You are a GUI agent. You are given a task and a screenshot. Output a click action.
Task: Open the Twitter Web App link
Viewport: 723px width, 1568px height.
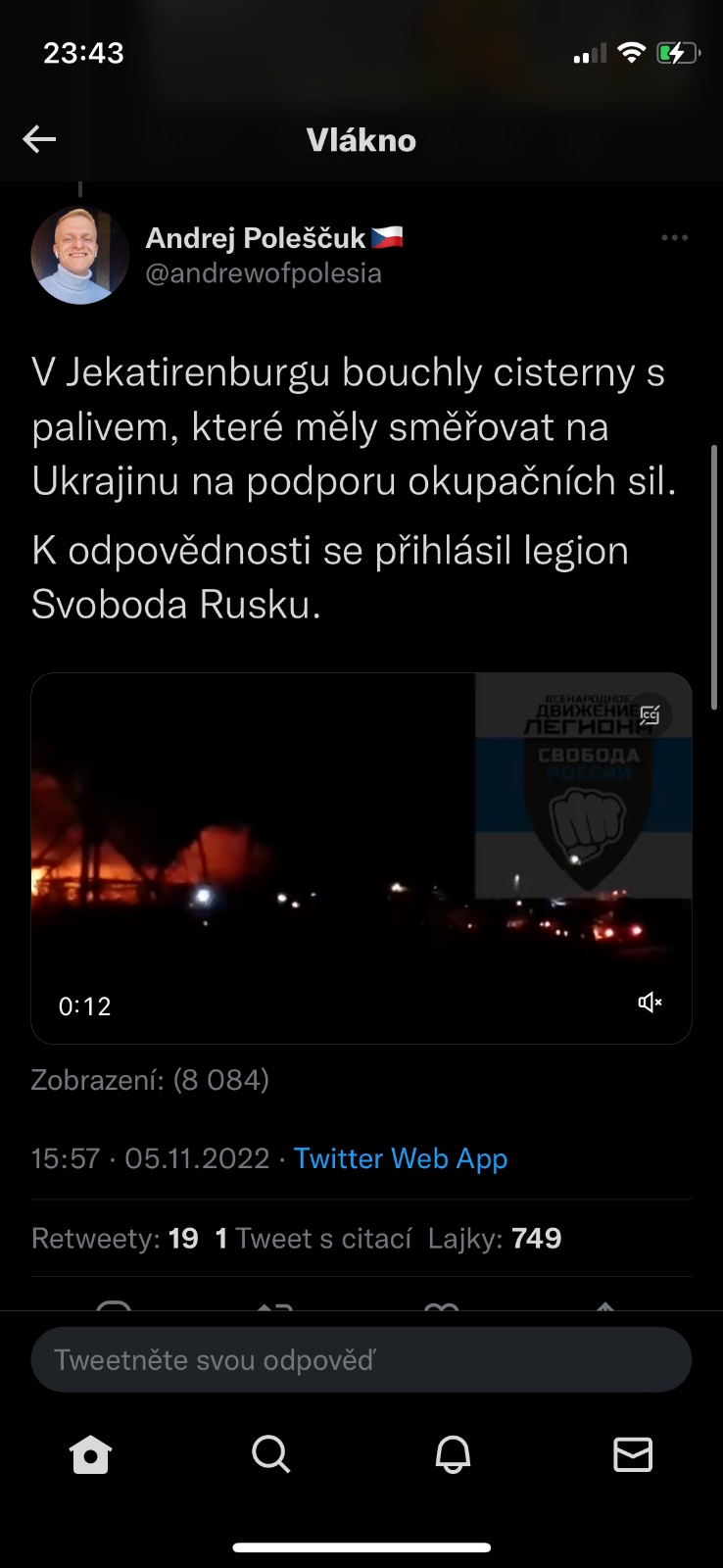click(x=400, y=1158)
